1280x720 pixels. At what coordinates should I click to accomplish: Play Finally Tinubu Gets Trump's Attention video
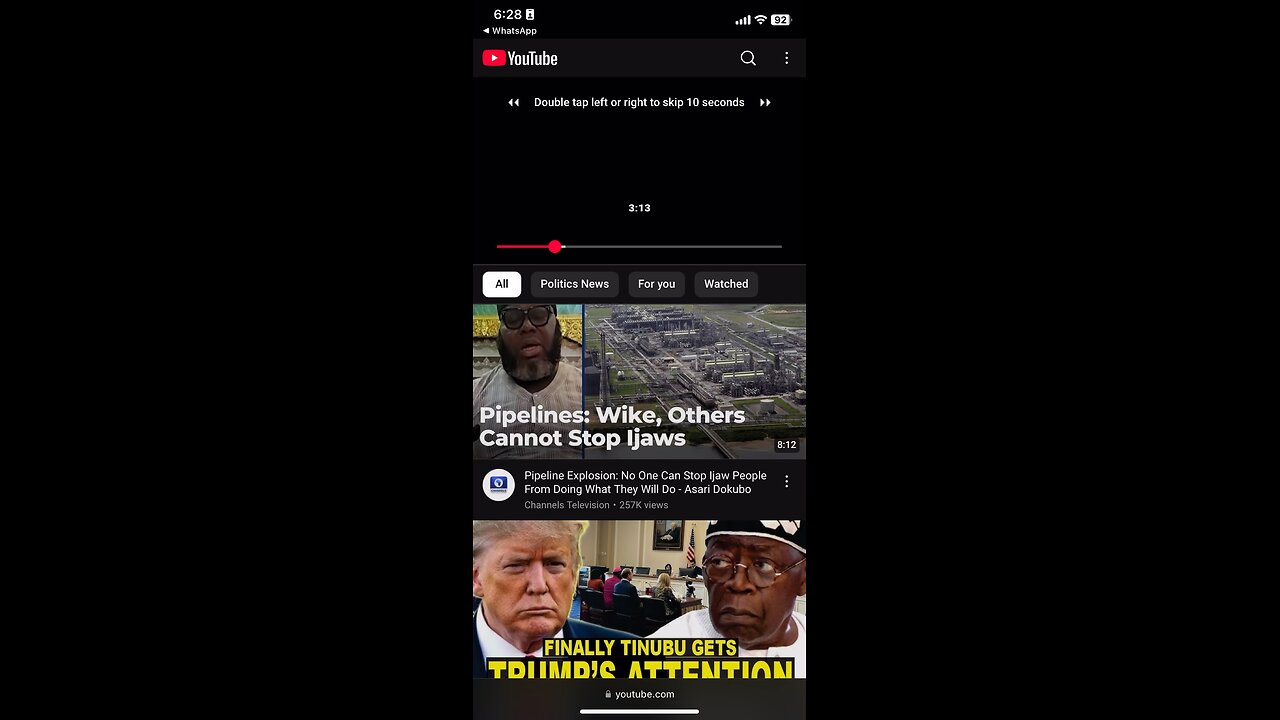pyautogui.click(x=639, y=598)
